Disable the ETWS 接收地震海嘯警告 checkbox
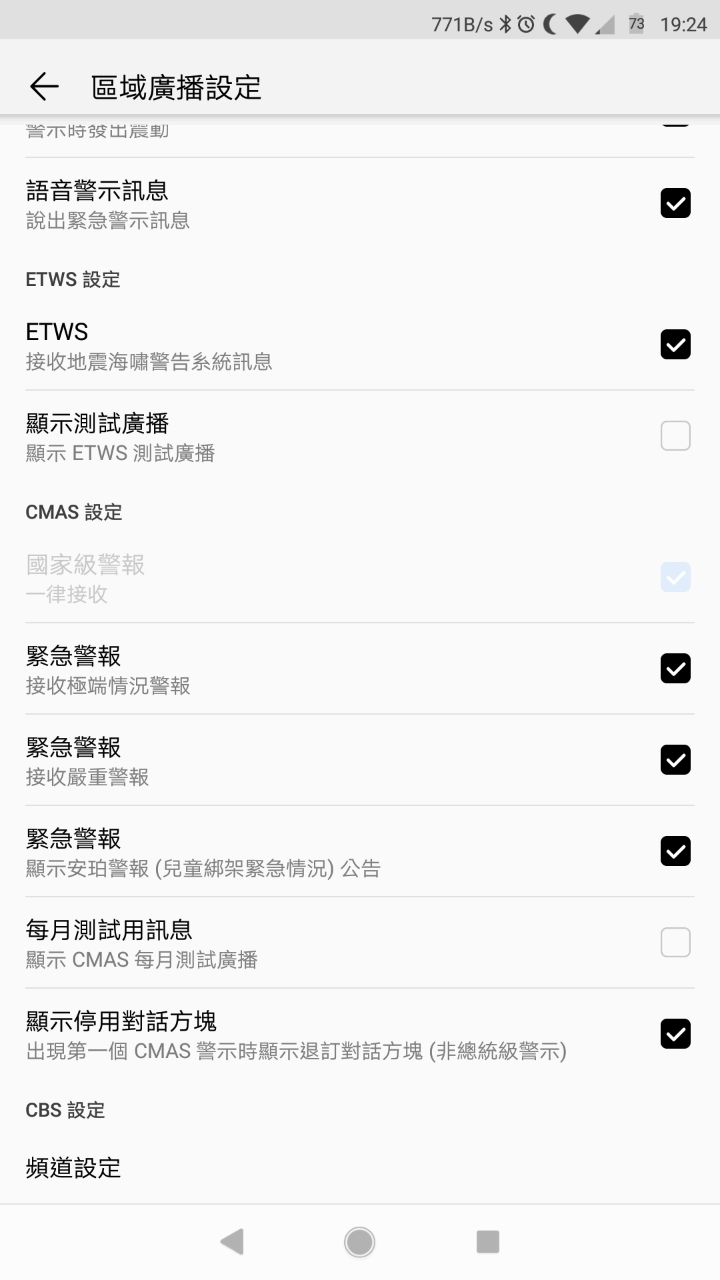 pos(675,344)
